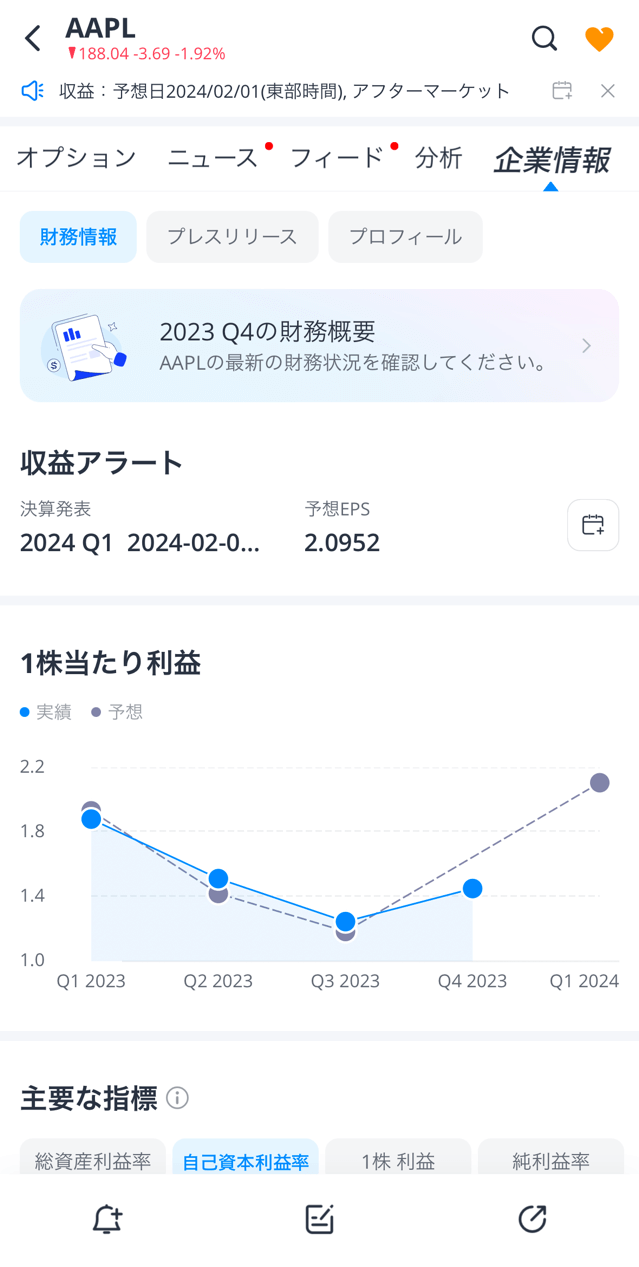Viewport: 639px width, 1267px height.
Task: Add 収益アラート earnings date to calendar
Action: tap(593, 525)
